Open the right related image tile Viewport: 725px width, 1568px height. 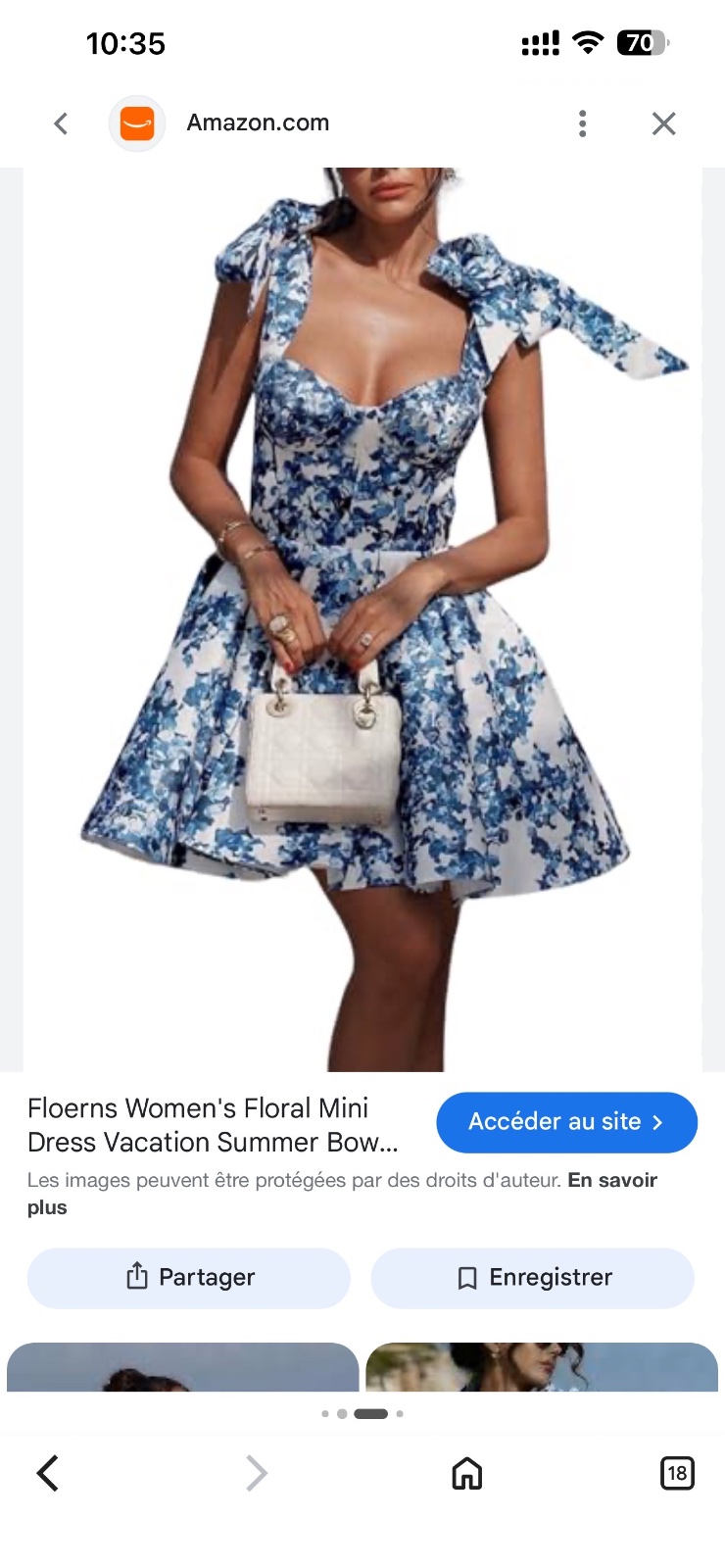[x=542, y=1367]
